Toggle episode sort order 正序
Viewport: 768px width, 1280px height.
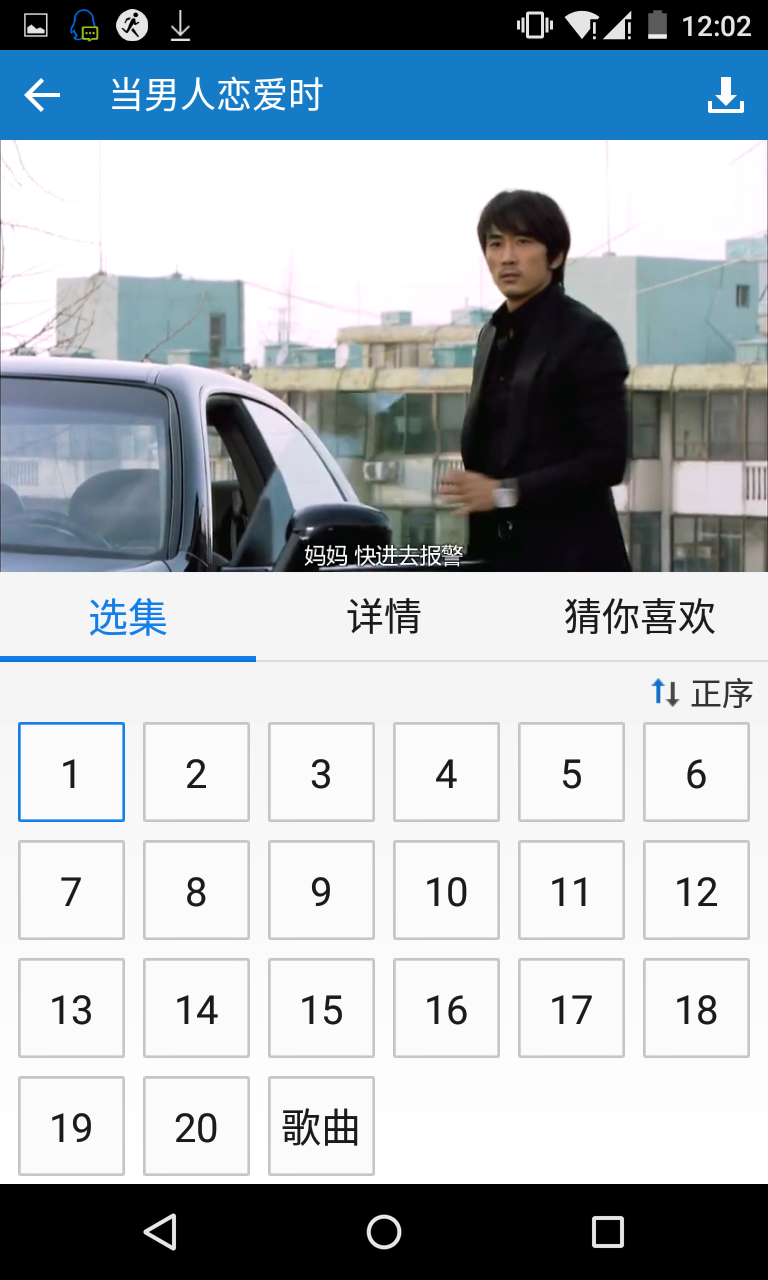(702, 693)
